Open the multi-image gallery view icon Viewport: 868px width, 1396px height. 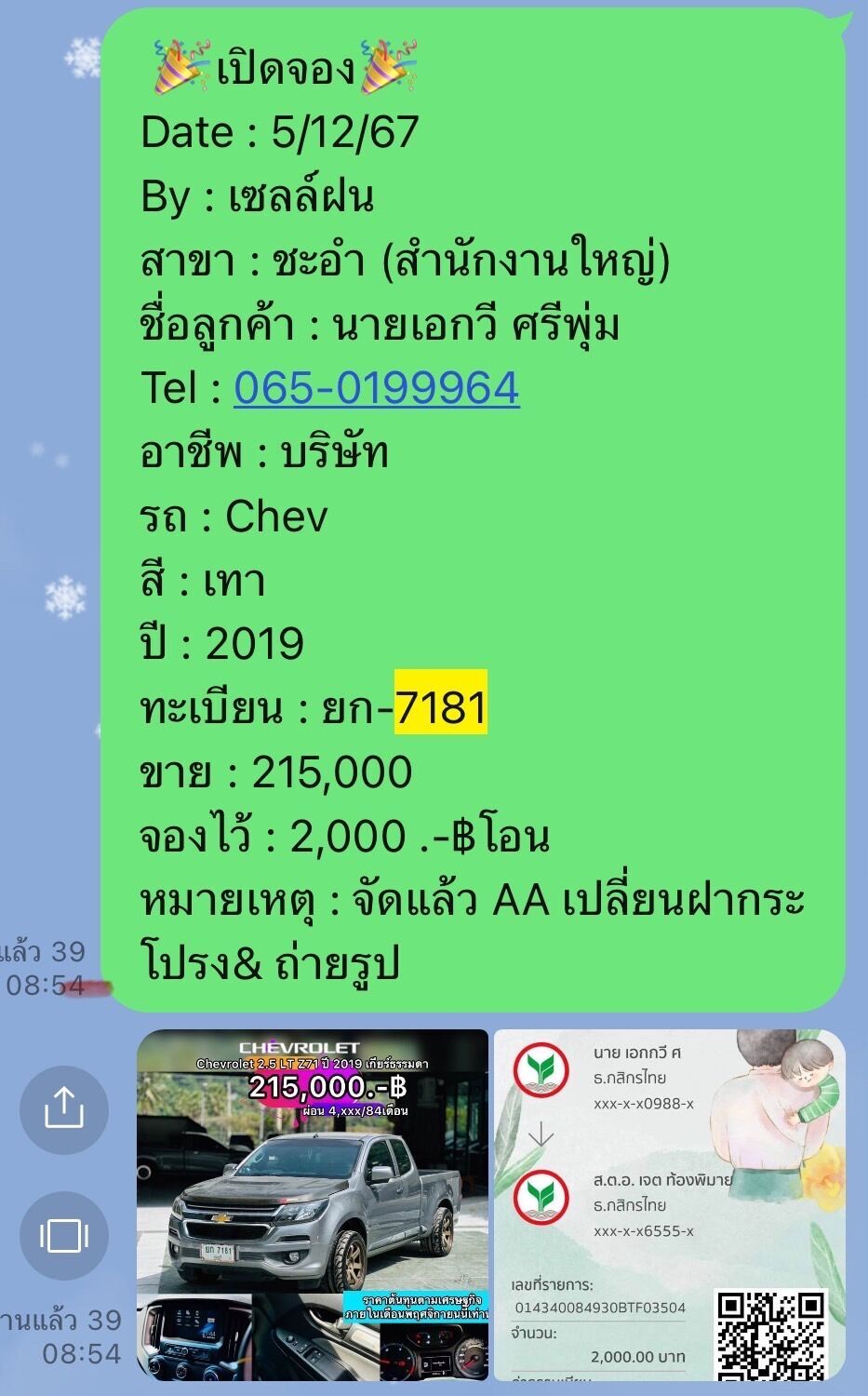pyautogui.click(x=64, y=1236)
